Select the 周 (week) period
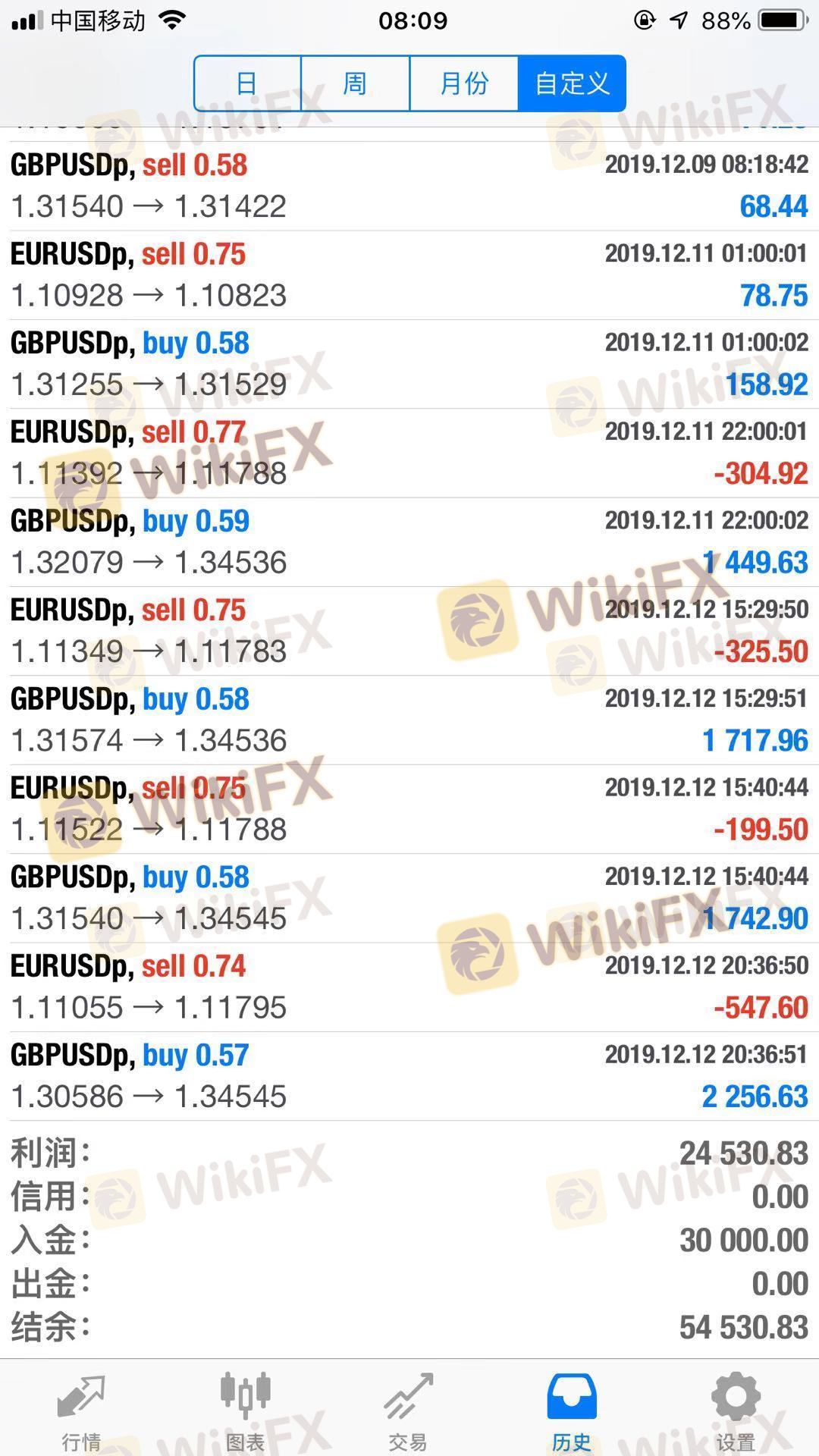The image size is (819, 1456). click(x=355, y=83)
